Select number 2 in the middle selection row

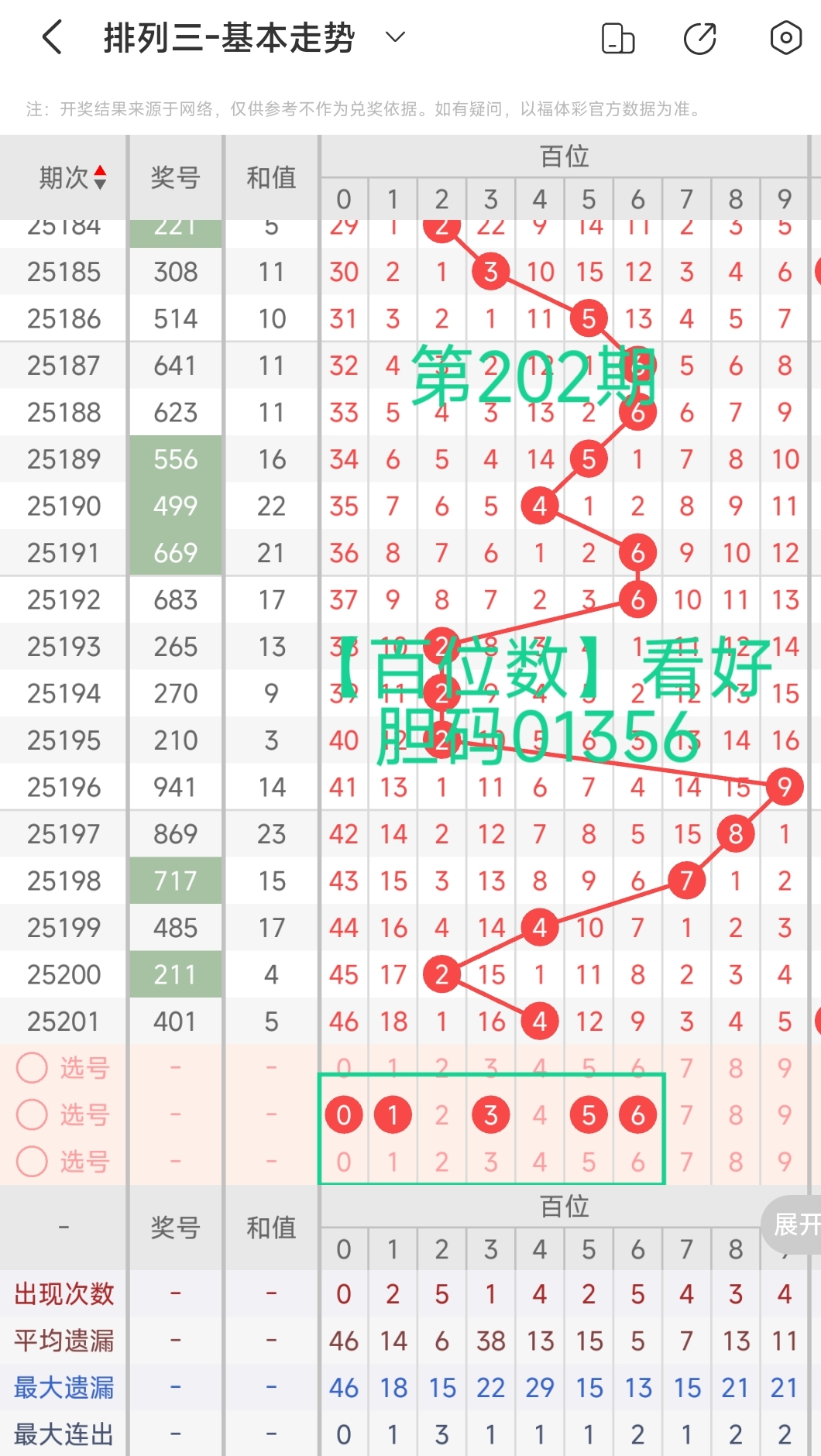(441, 1115)
